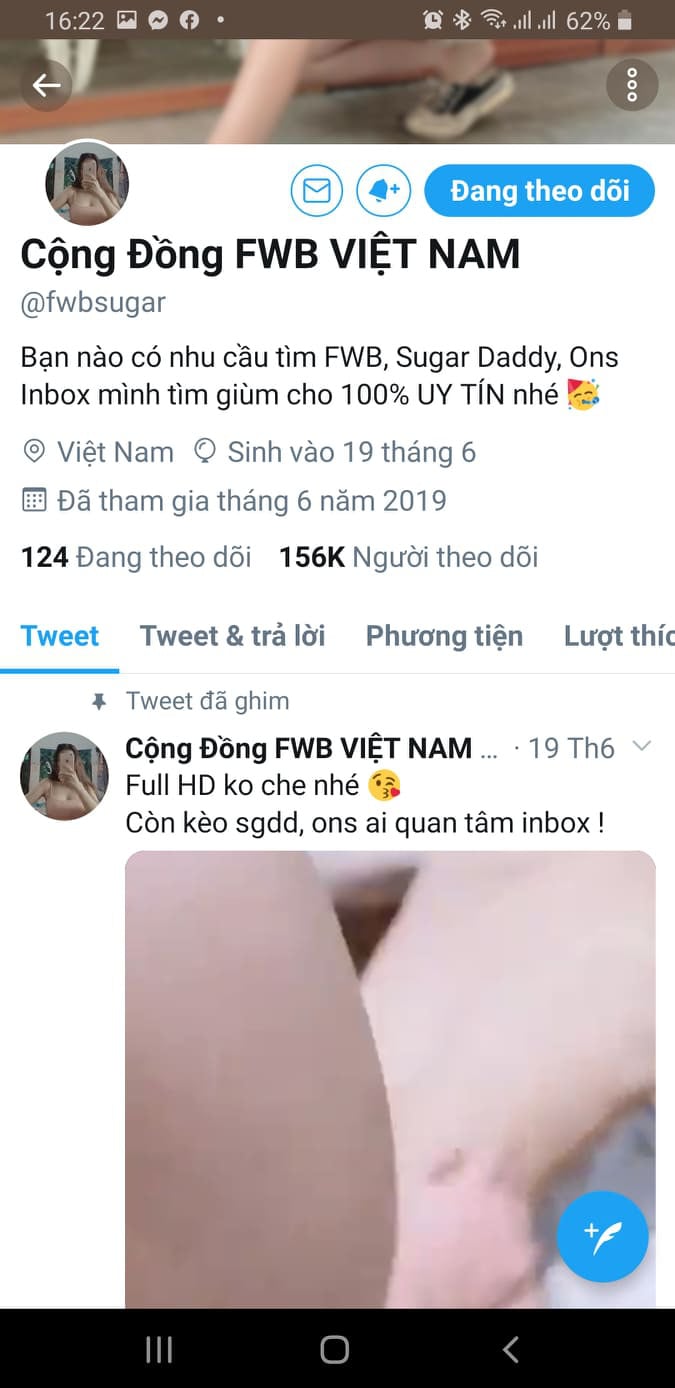This screenshot has width=675, height=1388.
Task: Tap the Đang theo dõi button
Action: [x=540, y=191]
